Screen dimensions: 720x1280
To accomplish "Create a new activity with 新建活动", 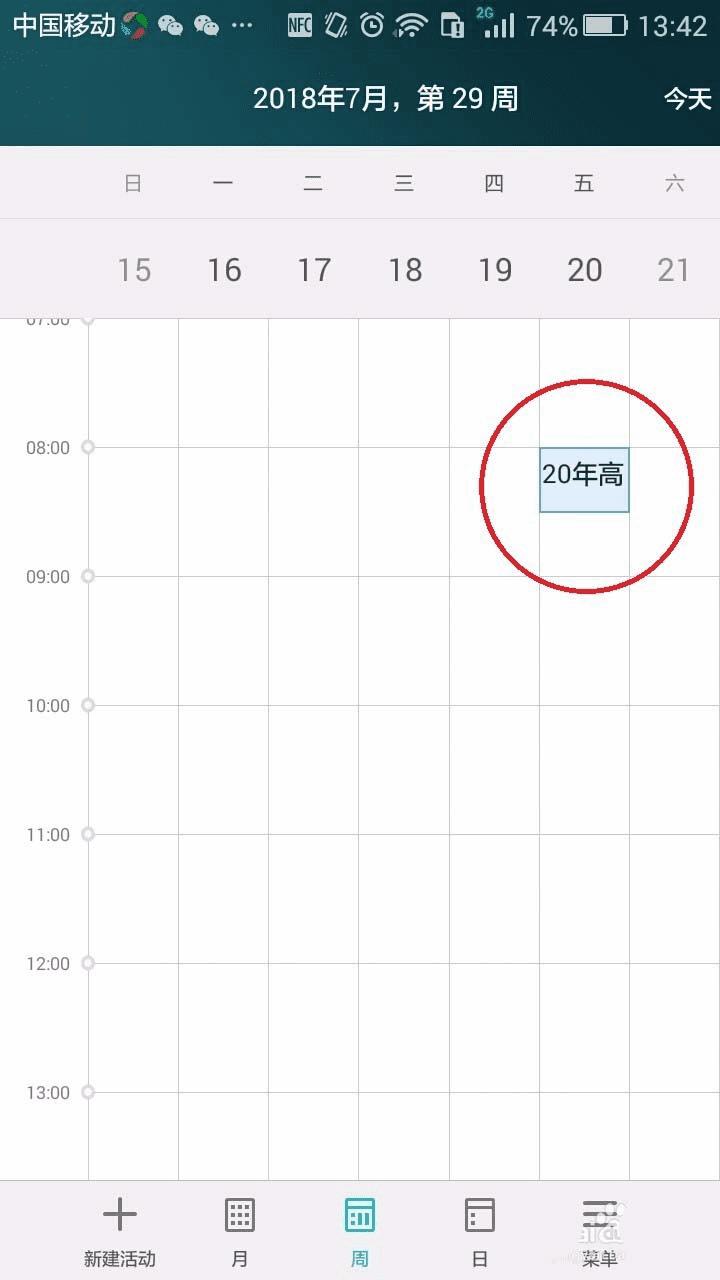I will pyautogui.click(x=120, y=1231).
